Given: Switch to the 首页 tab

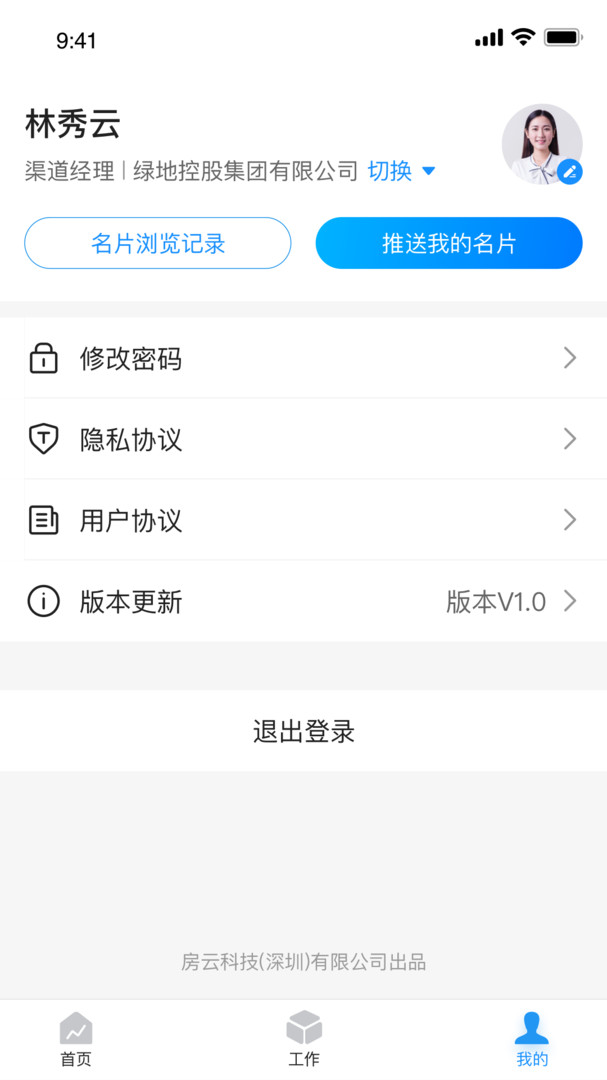Looking at the screenshot, I should pyautogui.click(x=76, y=1039).
